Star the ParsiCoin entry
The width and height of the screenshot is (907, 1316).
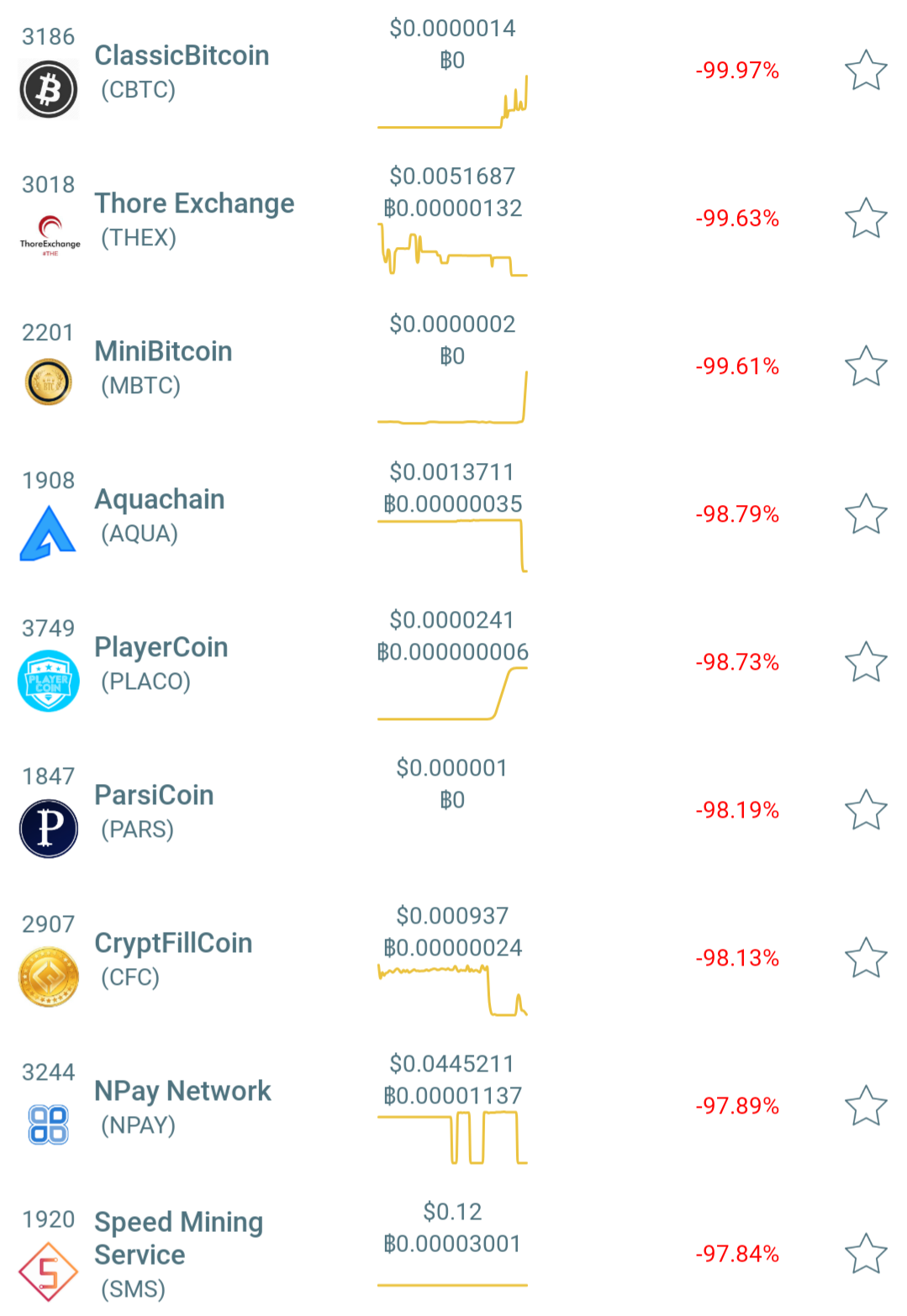point(866,810)
